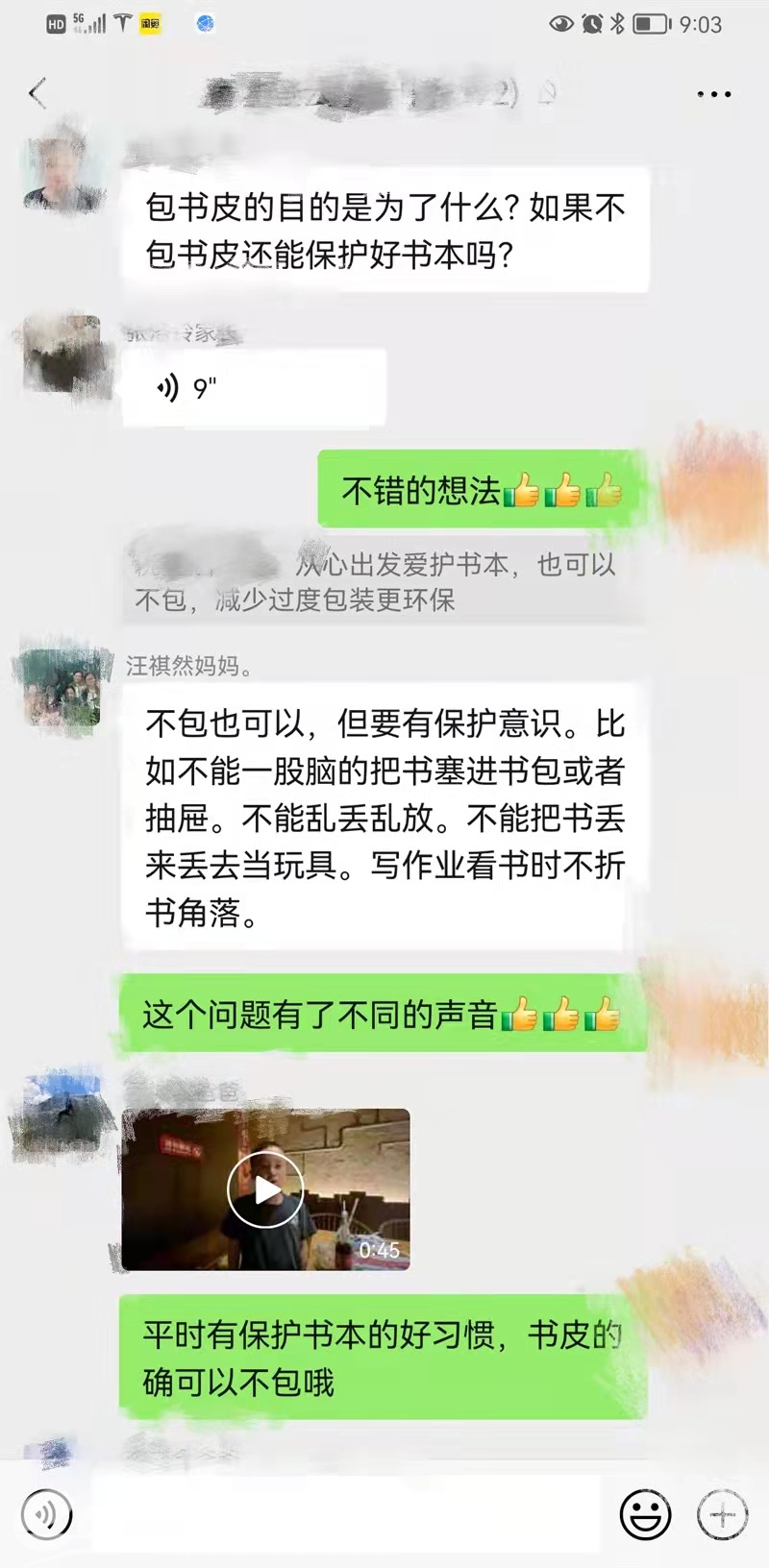Open 汪祺然妈妈's profile picture

click(63, 687)
